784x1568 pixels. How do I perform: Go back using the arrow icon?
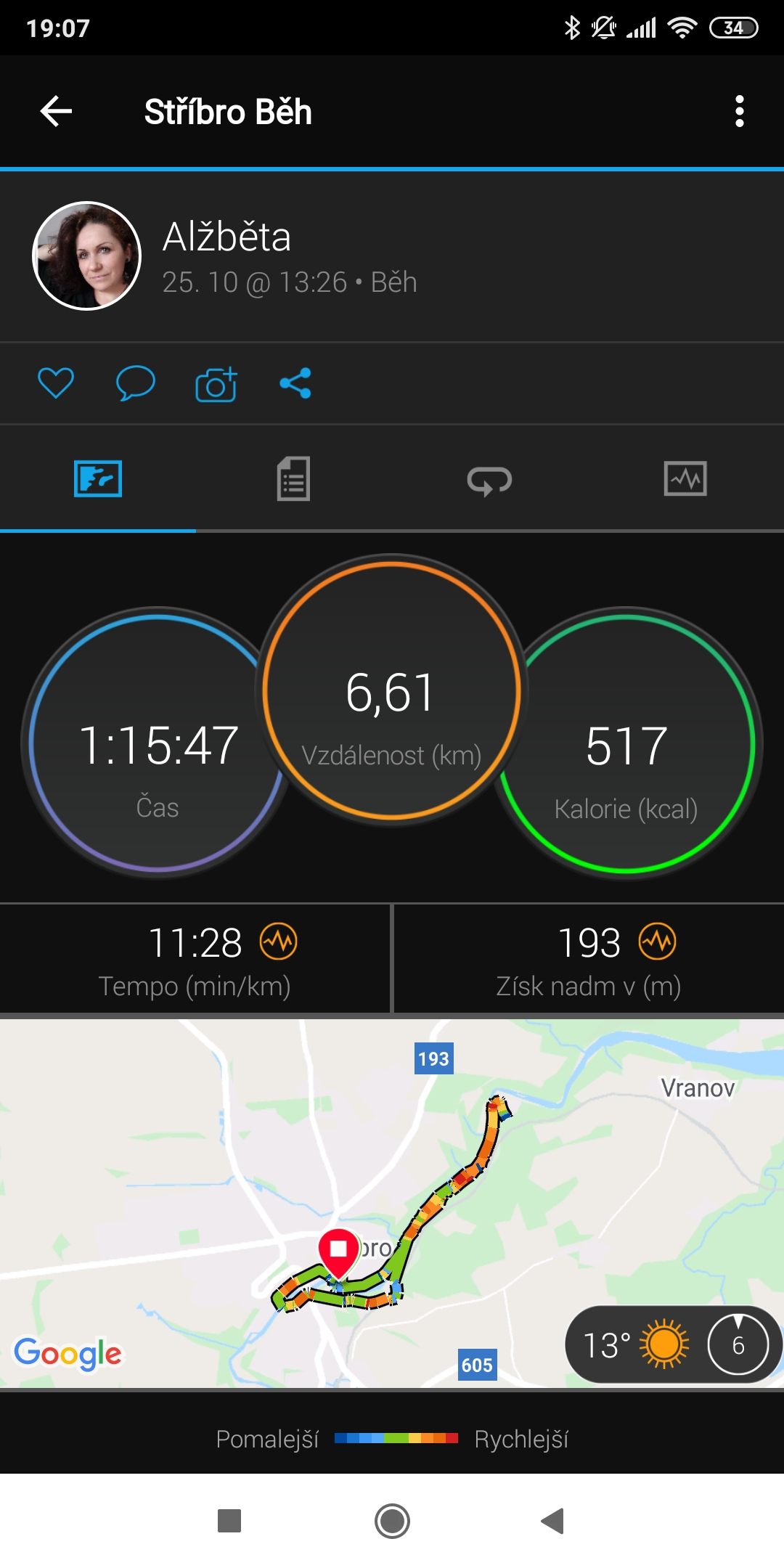click(x=56, y=111)
